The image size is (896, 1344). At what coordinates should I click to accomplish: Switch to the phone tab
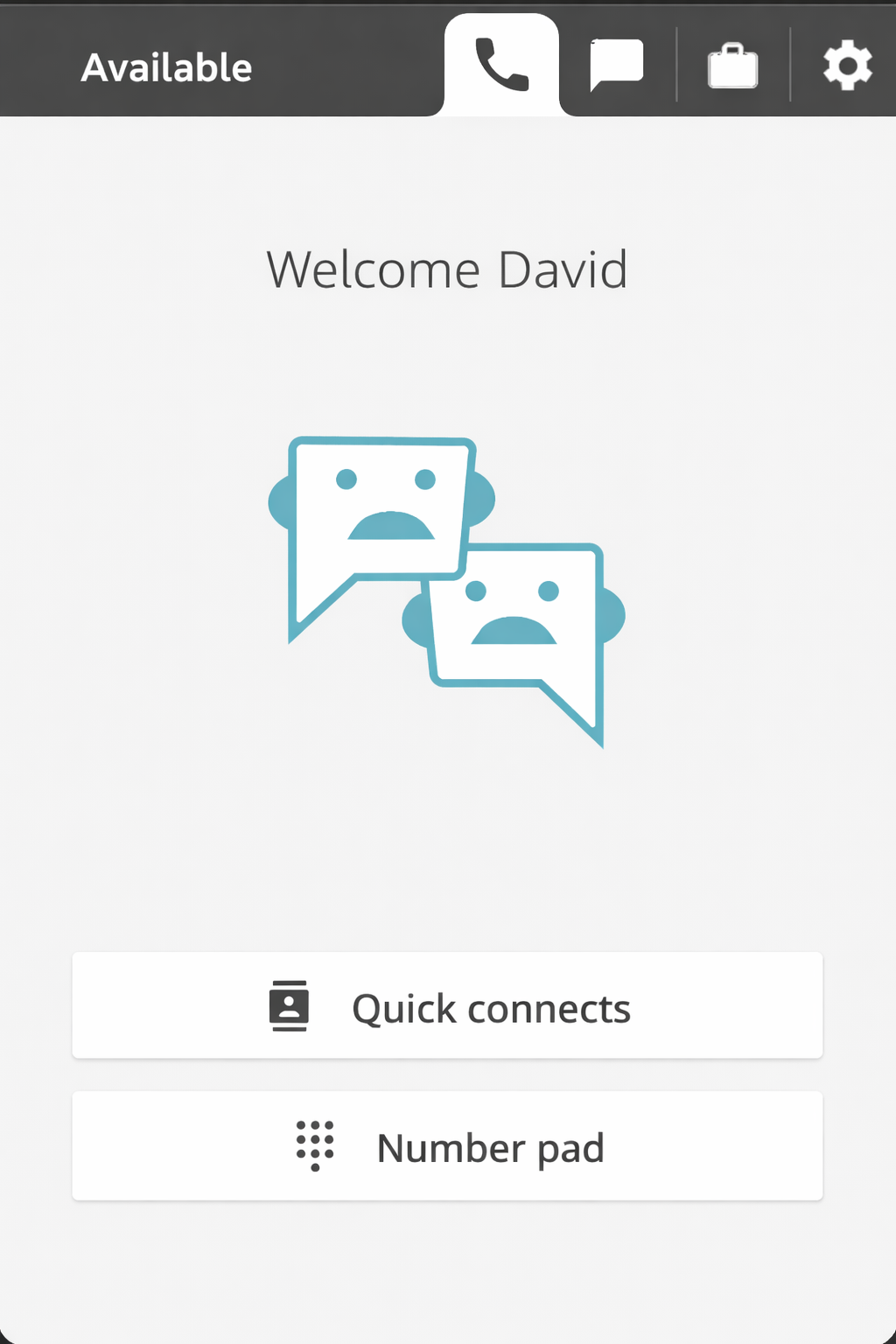point(501,66)
